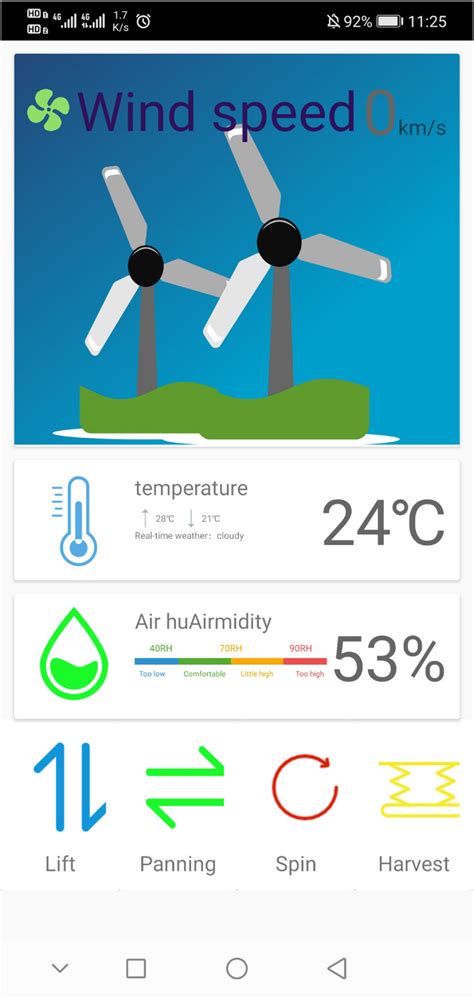The image size is (474, 998).
Task: Activate the Panning control
Action: click(x=178, y=807)
